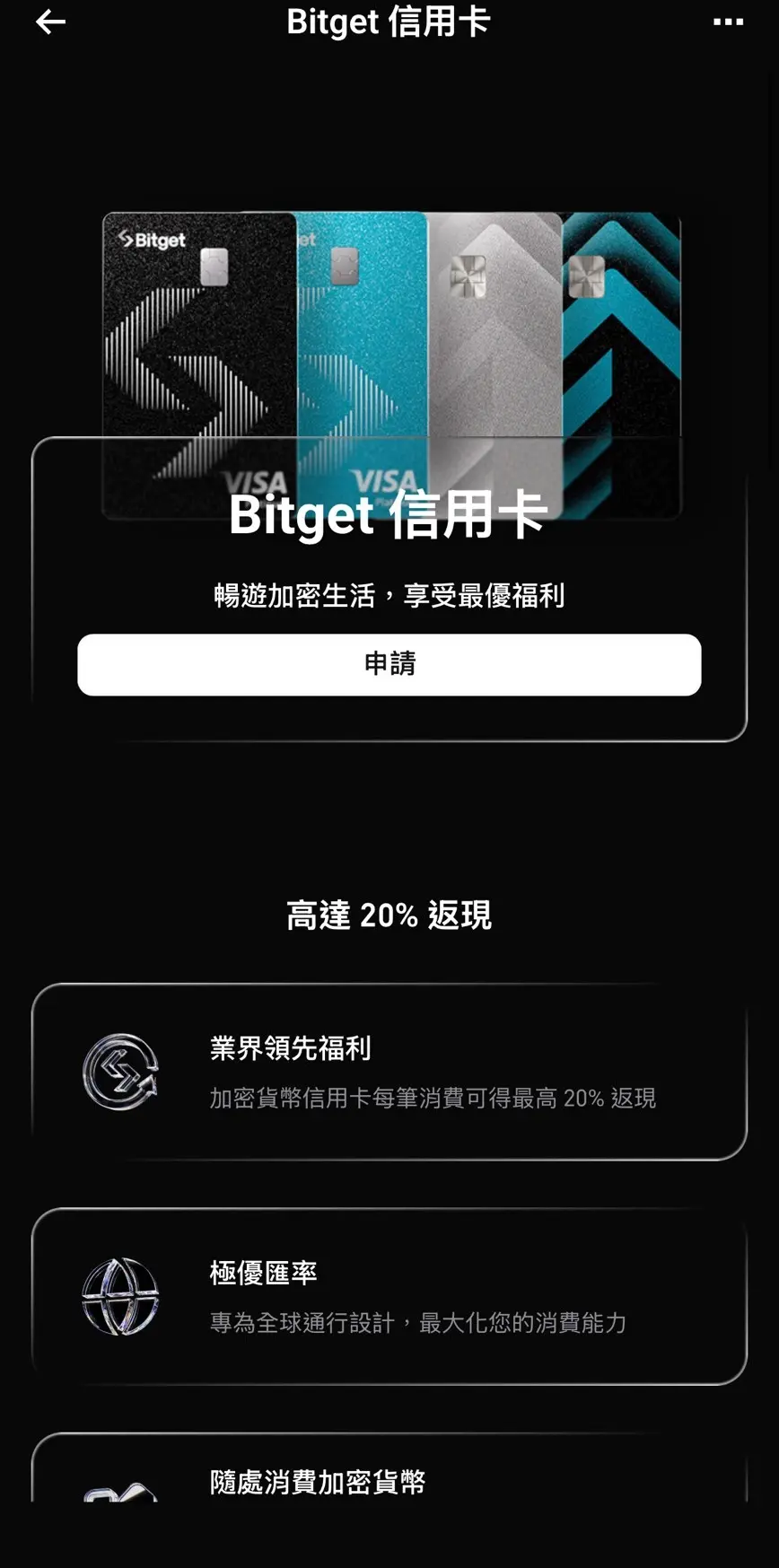The height and width of the screenshot is (1568, 779).
Task: Tap the back arrow at top left
Action: tap(51, 22)
